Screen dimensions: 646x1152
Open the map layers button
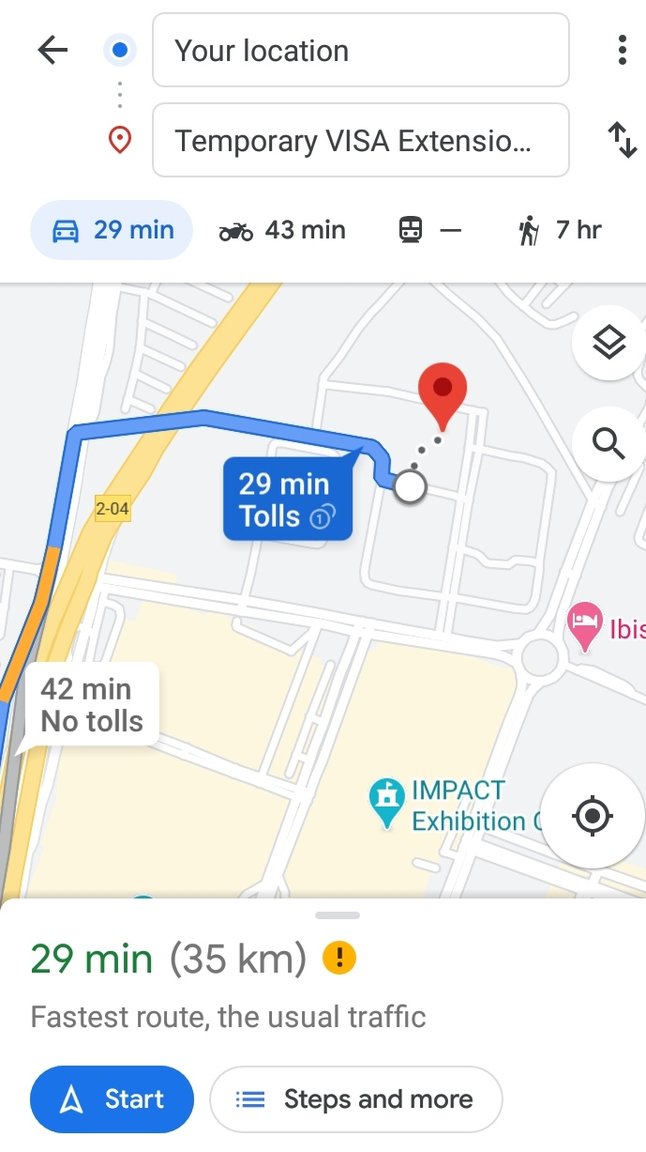[x=608, y=343]
